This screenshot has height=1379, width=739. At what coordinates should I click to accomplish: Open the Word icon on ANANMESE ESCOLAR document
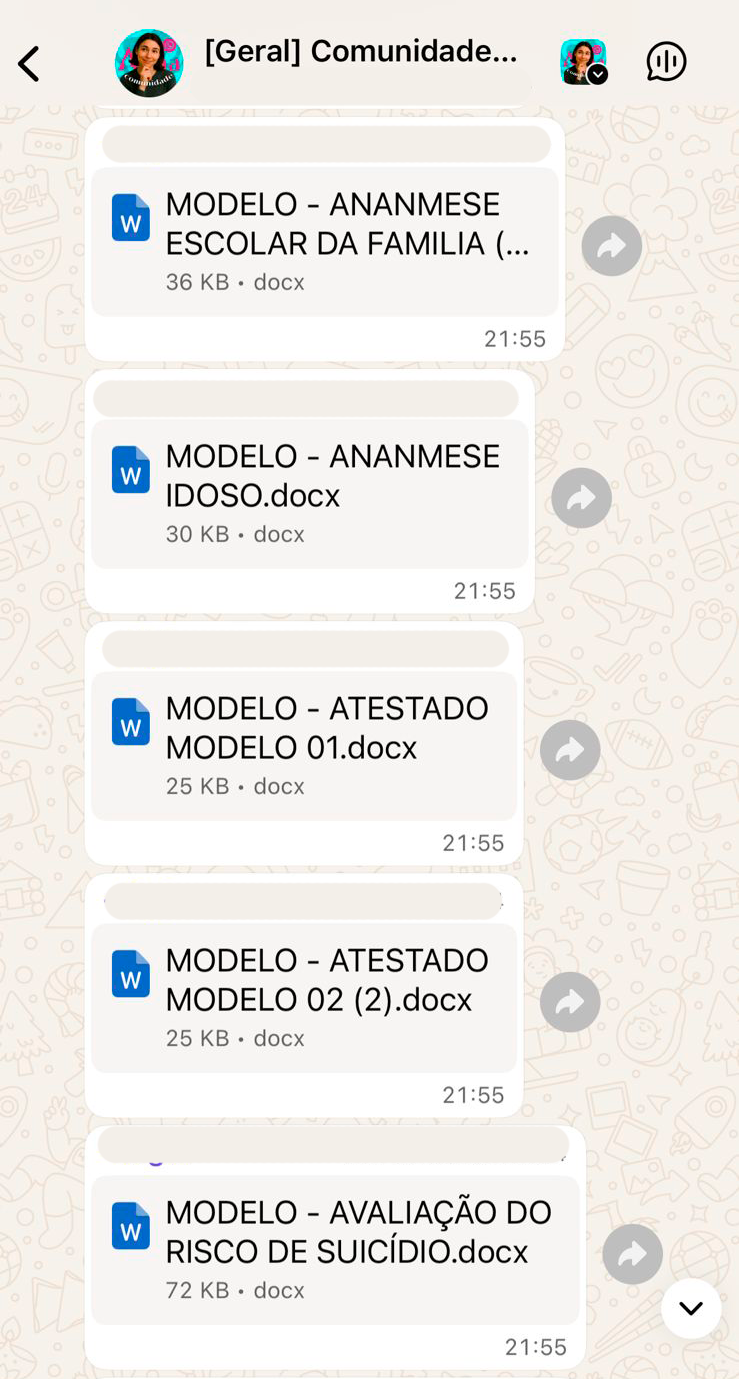click(x=130, y=218)
